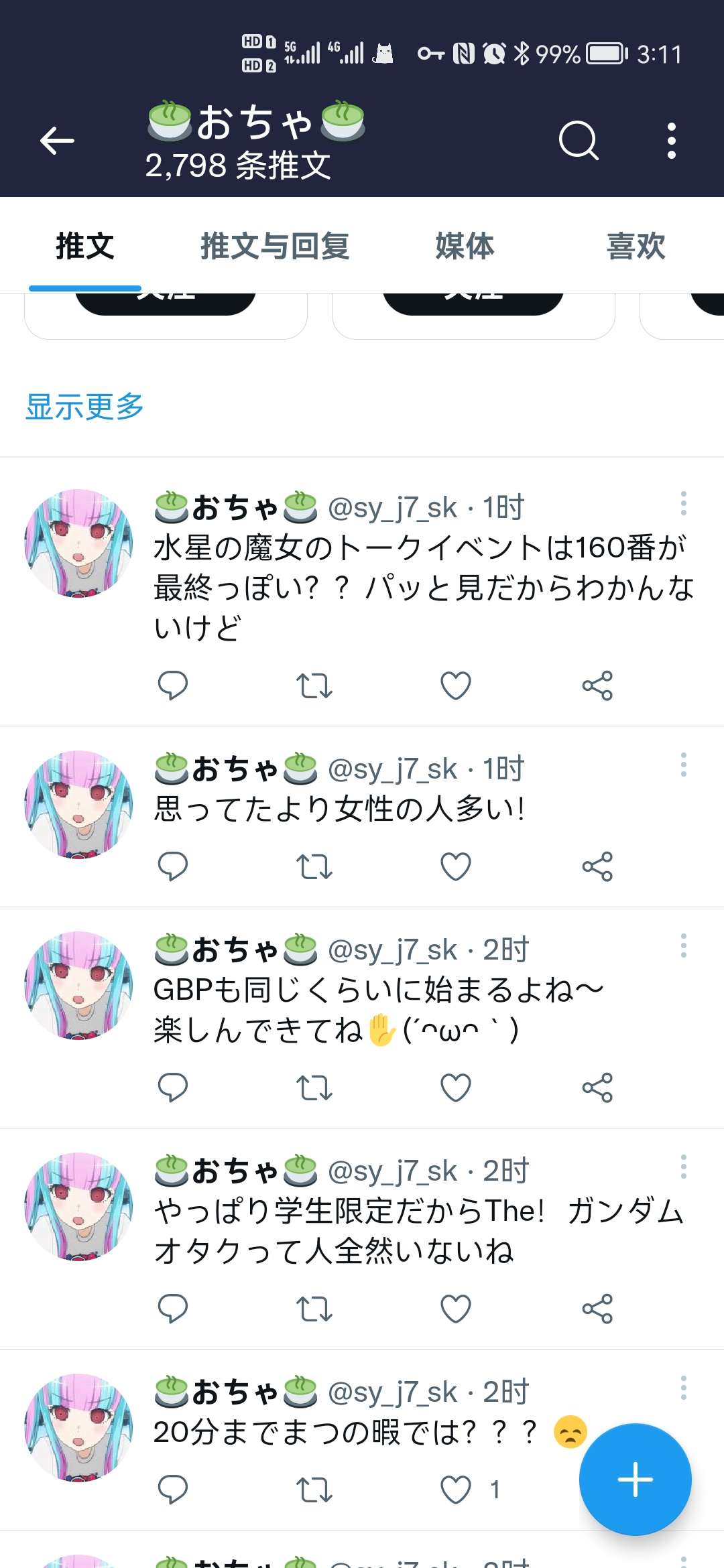Open the 20分までまつの暇では tweet

point(335,1433)
